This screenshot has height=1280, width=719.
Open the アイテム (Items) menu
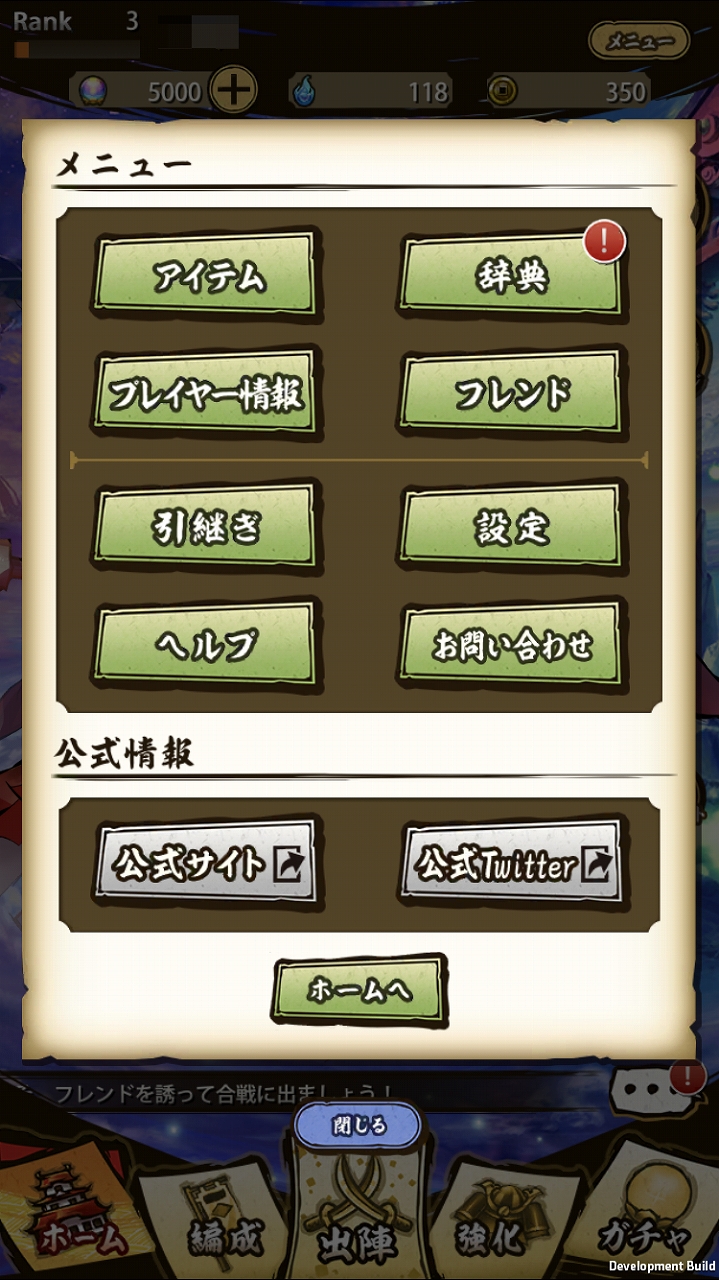point(207,276)
